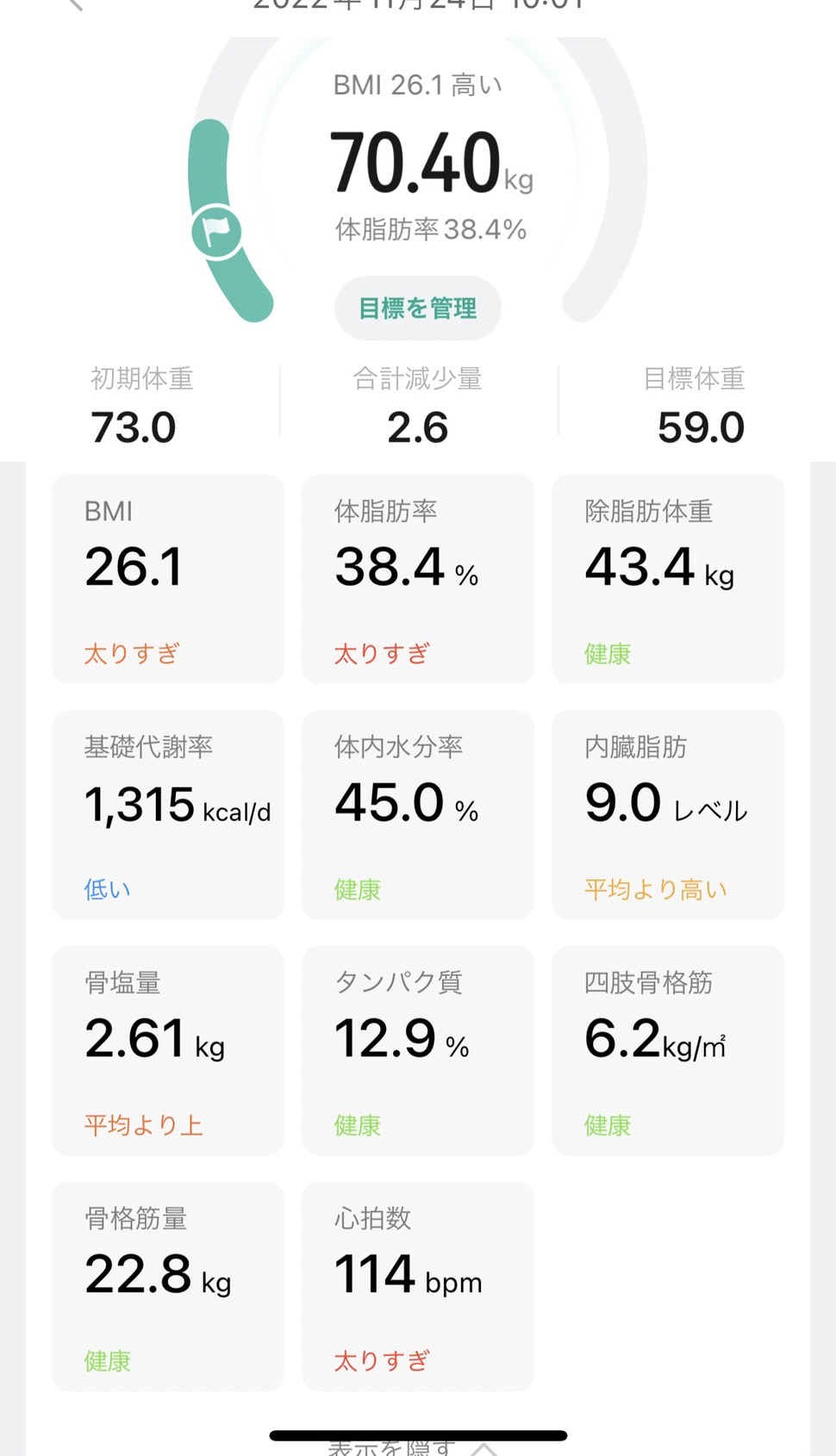Go back using the top arrow

coord(76,4)
